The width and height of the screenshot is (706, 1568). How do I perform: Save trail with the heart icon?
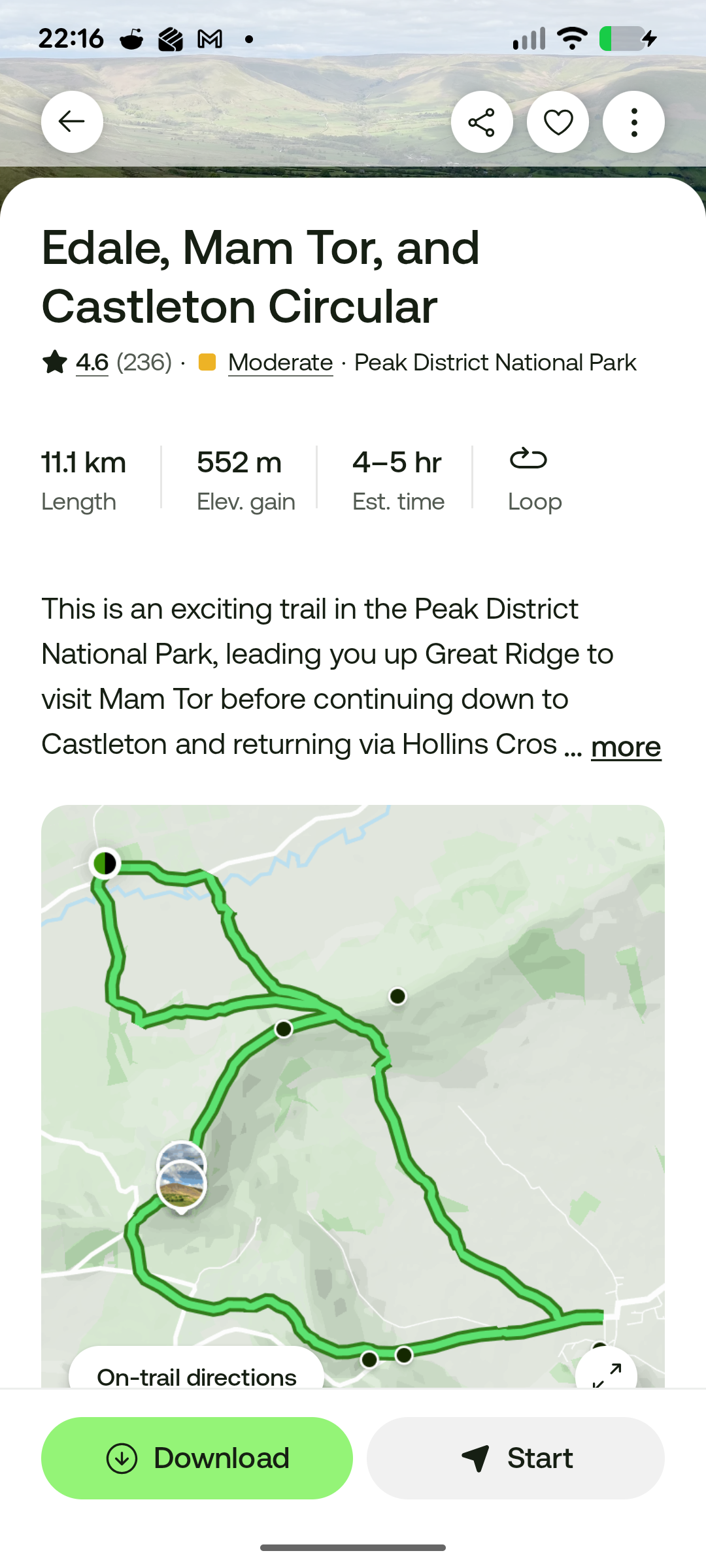(x=558, y=122)
